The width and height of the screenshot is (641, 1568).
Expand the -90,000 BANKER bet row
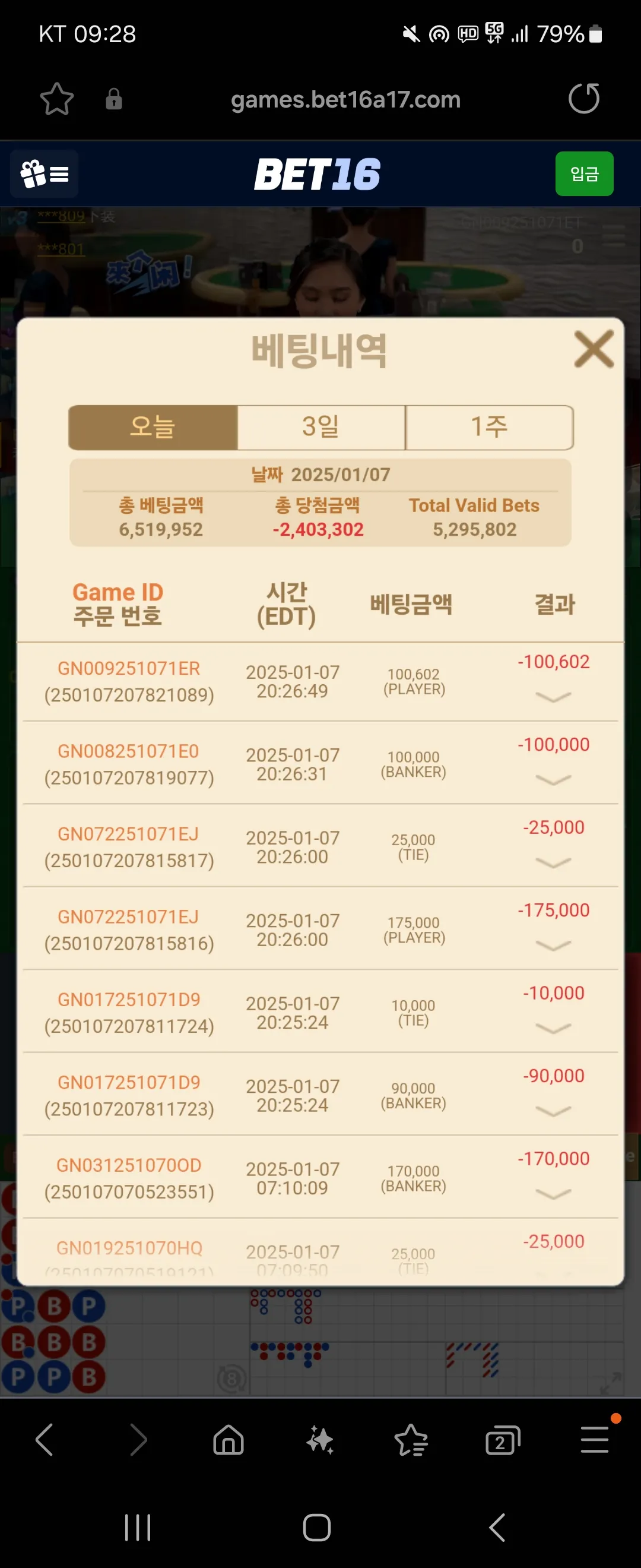click(x=553, y=1111)
